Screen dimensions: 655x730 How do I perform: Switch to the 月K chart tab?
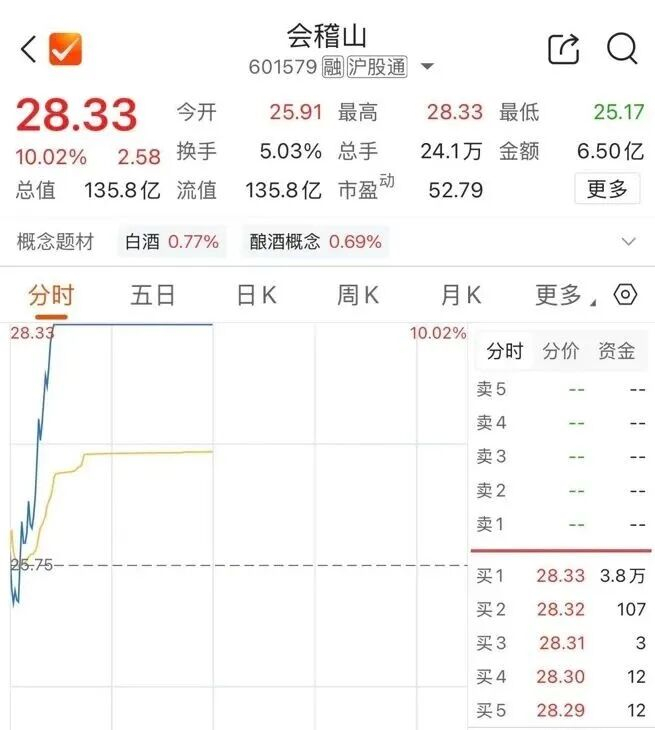point(461,296)
